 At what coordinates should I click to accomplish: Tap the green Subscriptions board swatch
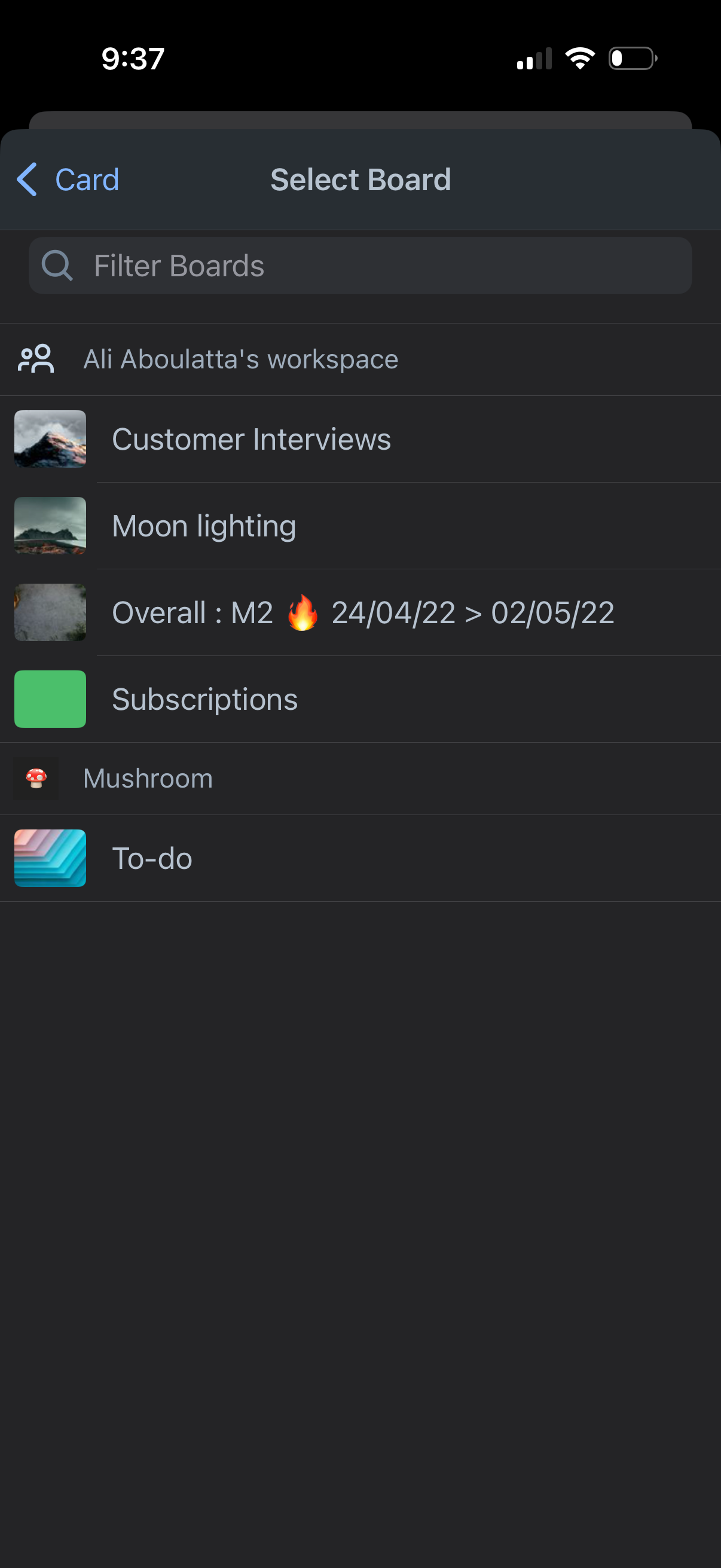pos(50,698)
